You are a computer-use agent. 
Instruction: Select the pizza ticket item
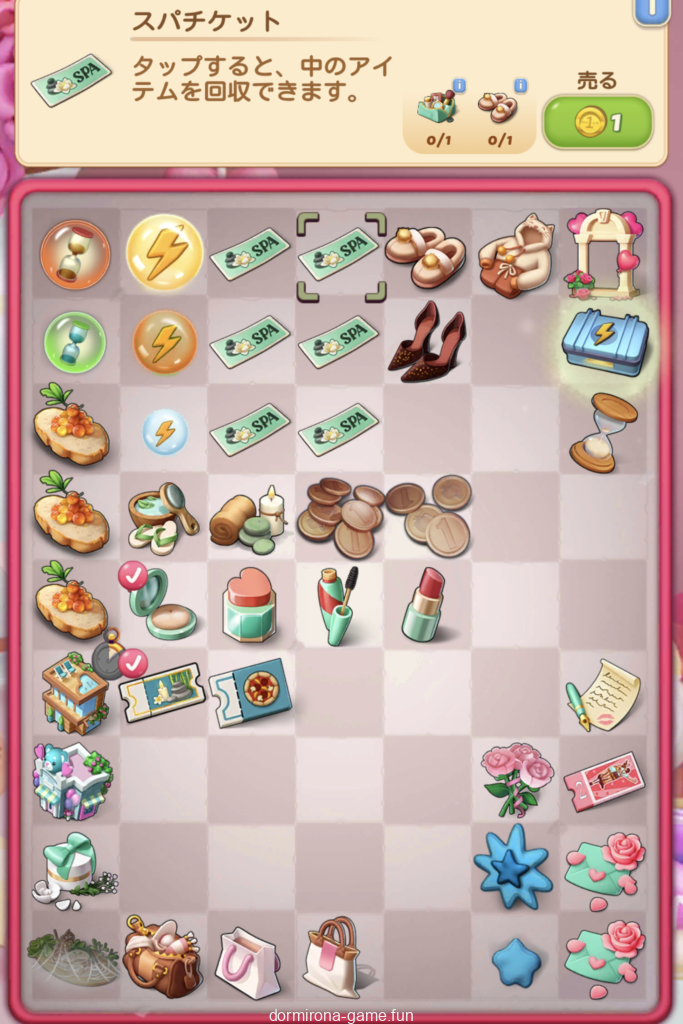250,692
